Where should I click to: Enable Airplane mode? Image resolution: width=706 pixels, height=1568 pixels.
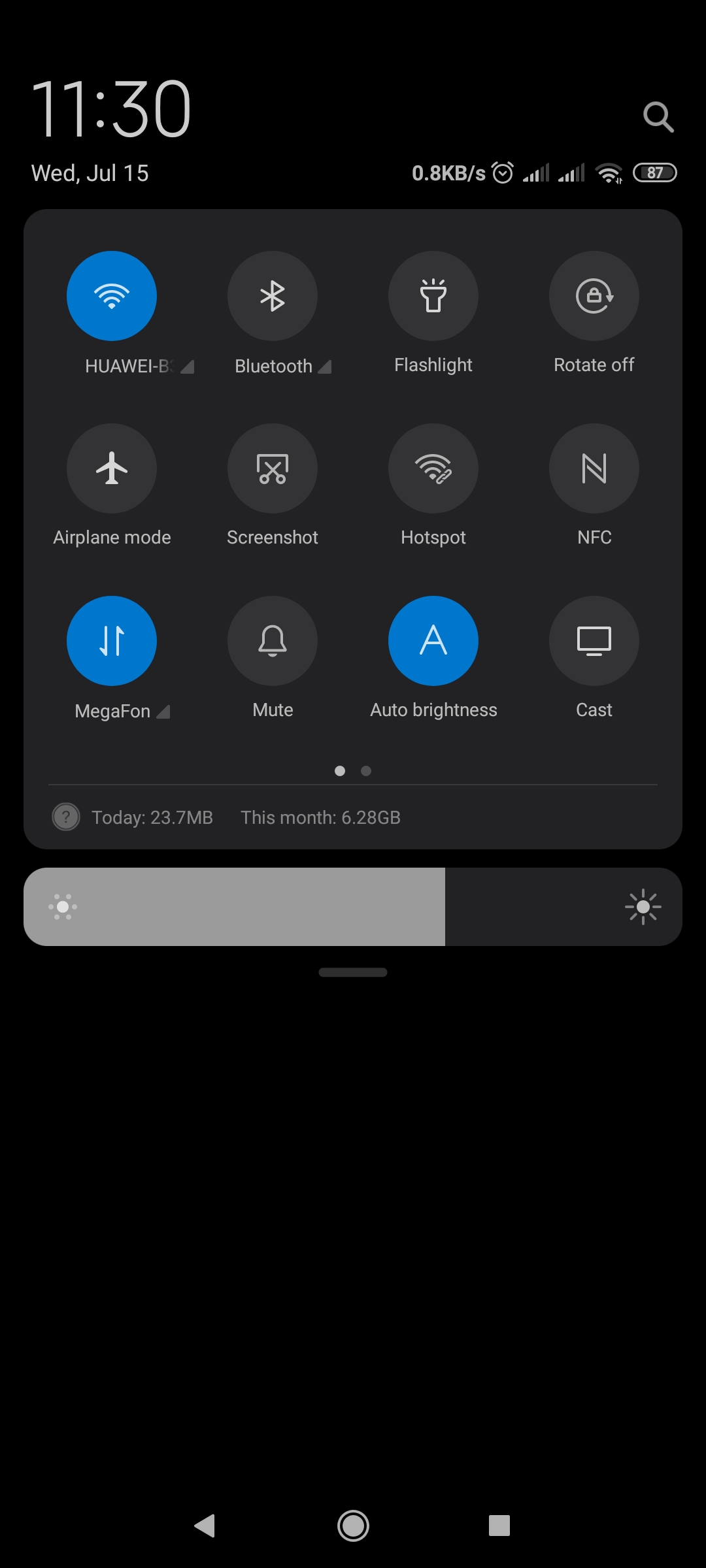click(x=112, y=468)
